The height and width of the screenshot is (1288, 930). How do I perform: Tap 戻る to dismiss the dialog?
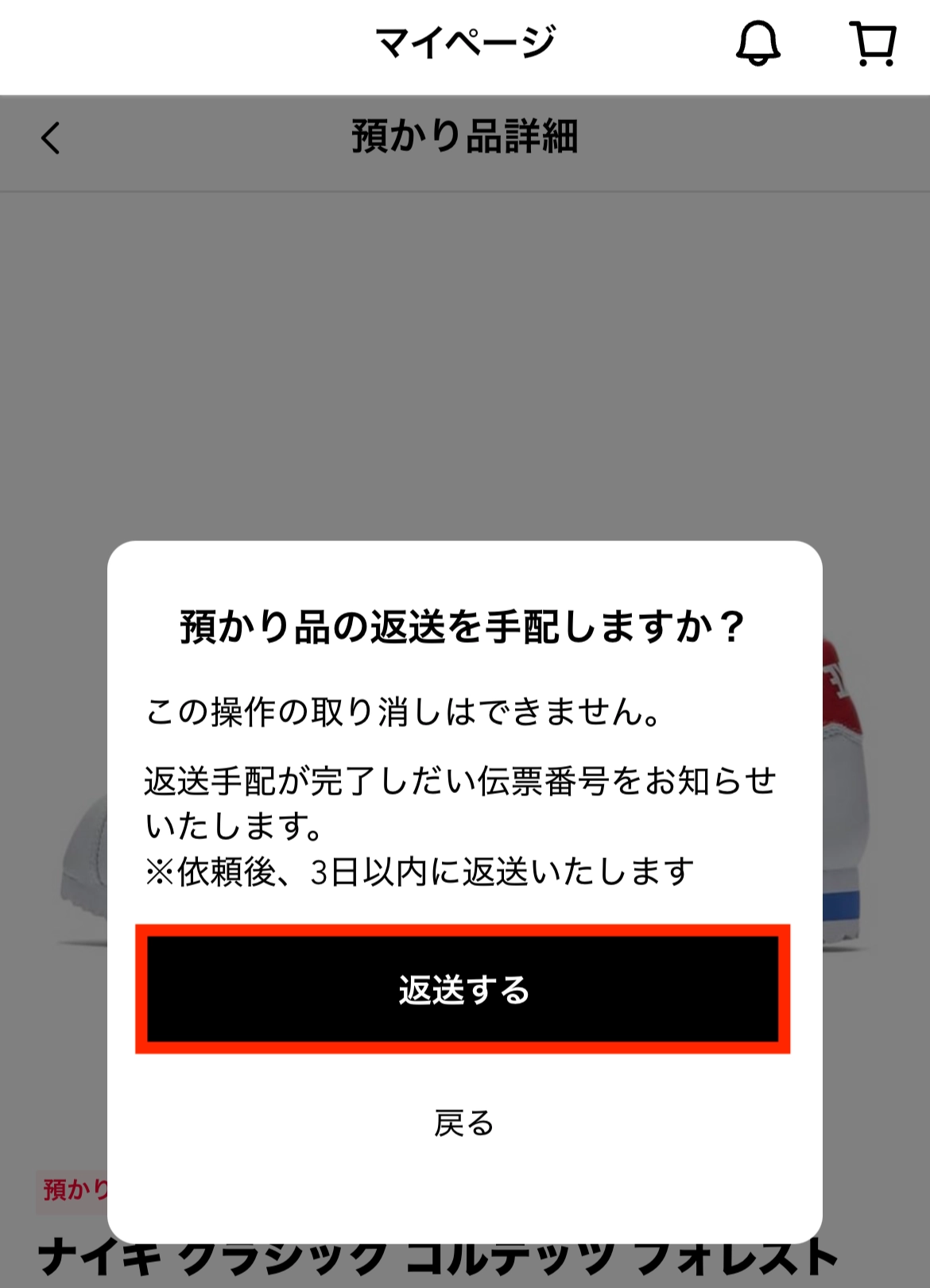pos(464,1123)
